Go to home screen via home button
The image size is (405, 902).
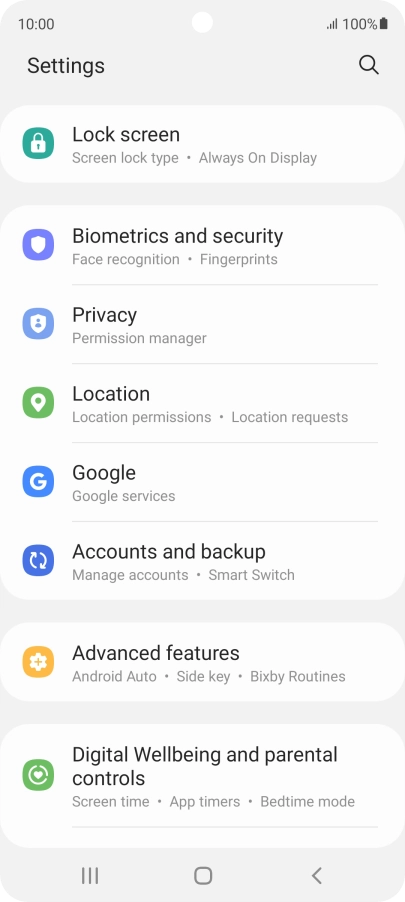pyautogui.click(x=203, y=876)
